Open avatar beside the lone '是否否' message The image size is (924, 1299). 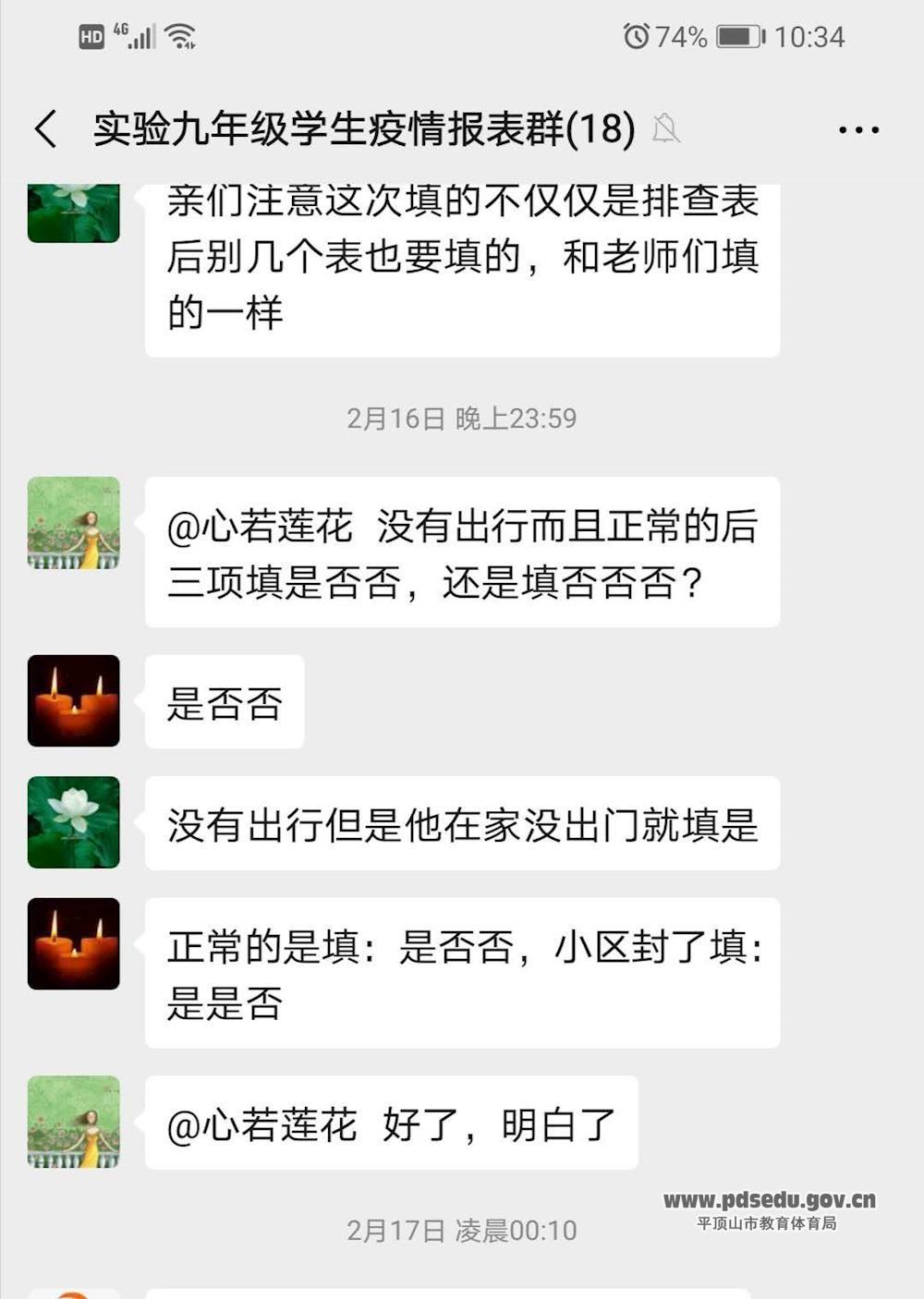(x=74, y=700)
